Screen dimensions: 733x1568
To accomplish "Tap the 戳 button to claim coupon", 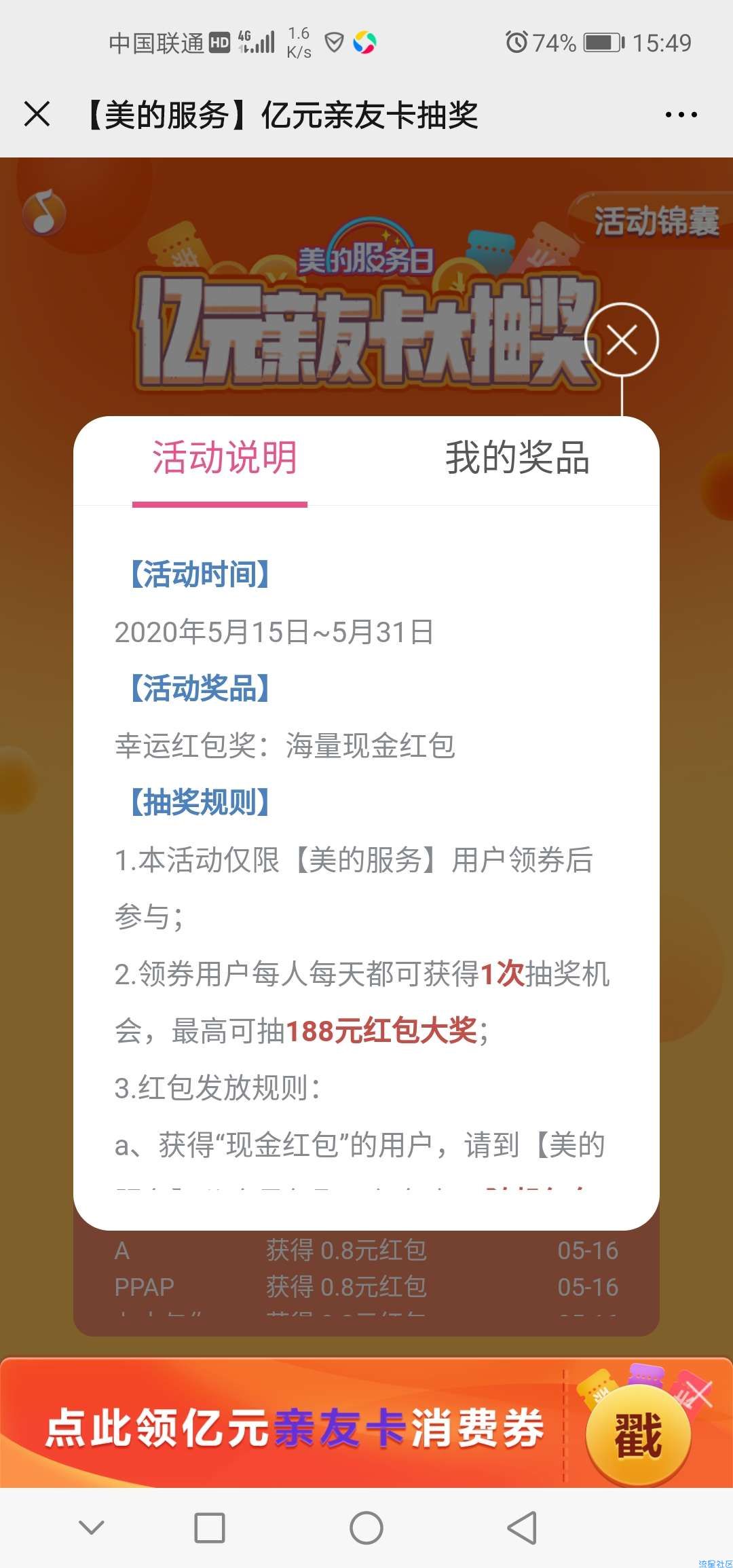I will click(x=638, y=1435).
